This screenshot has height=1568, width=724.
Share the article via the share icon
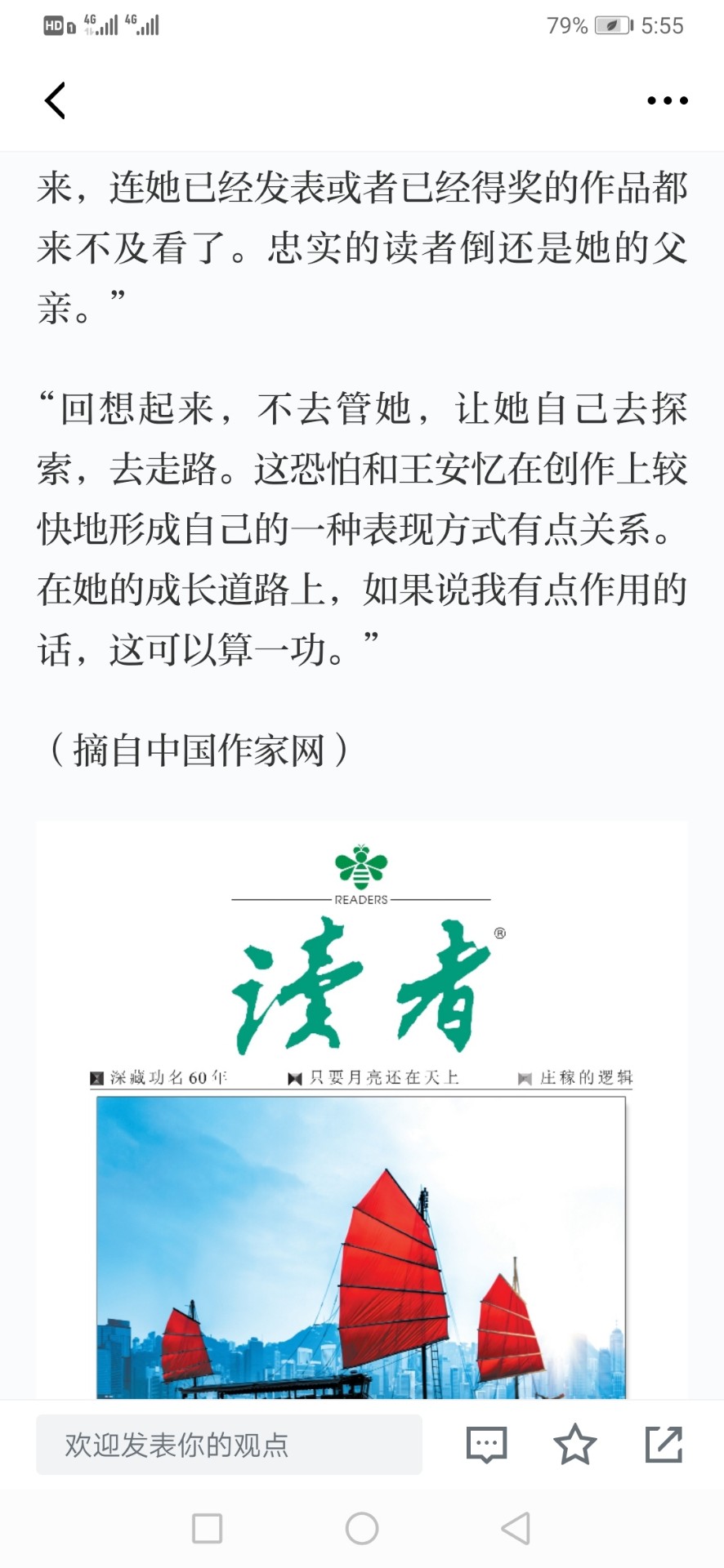tap(664, 1444)
